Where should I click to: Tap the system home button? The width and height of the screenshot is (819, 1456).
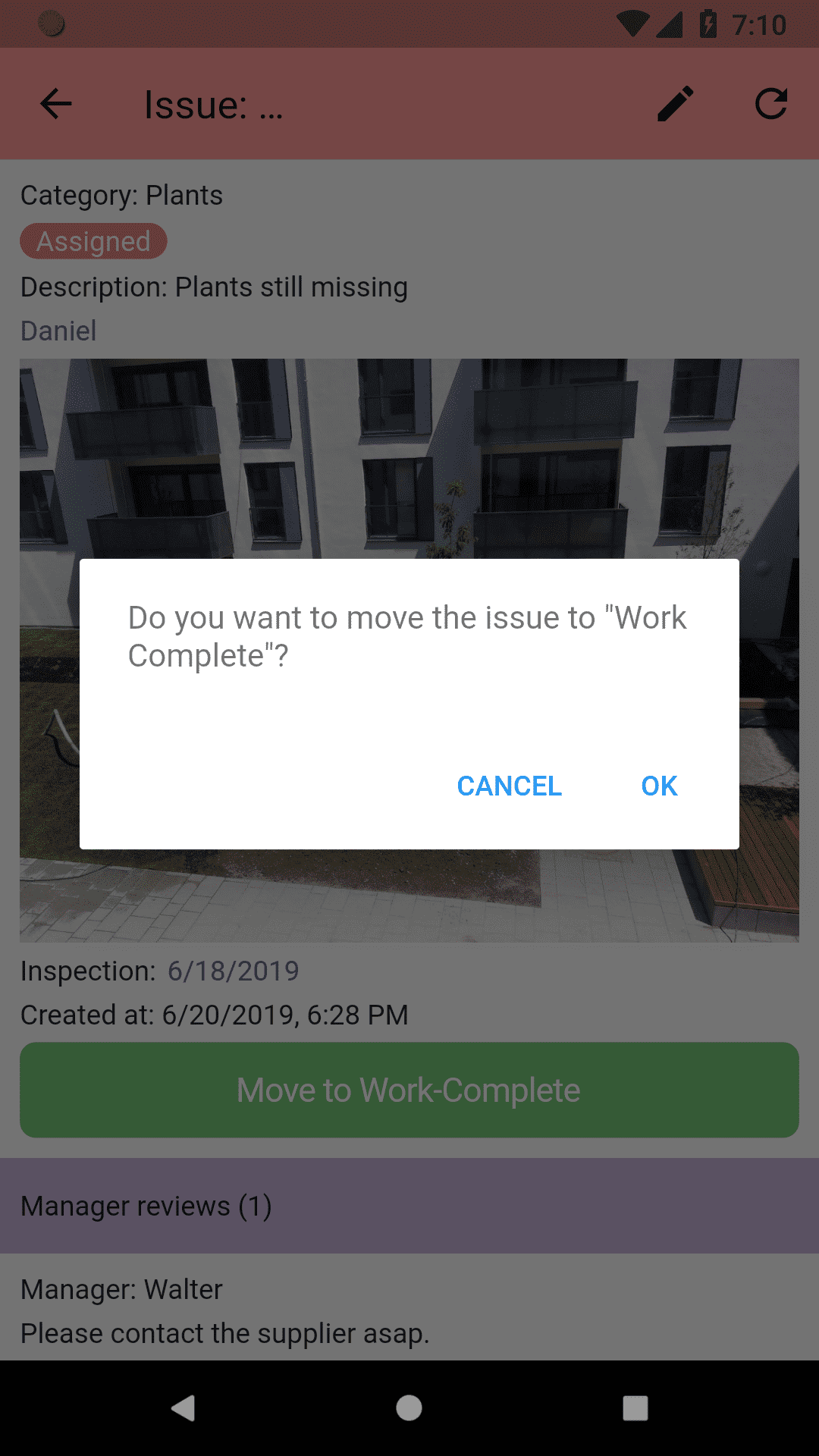[409, 1408]
